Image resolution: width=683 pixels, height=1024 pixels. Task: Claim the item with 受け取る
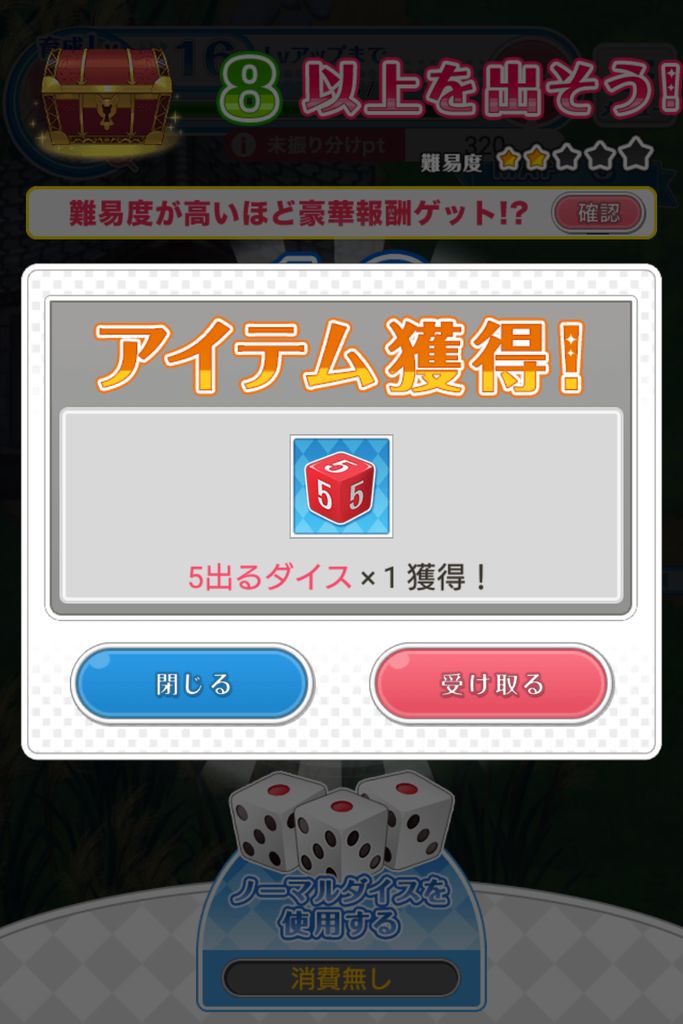[491, 684]
